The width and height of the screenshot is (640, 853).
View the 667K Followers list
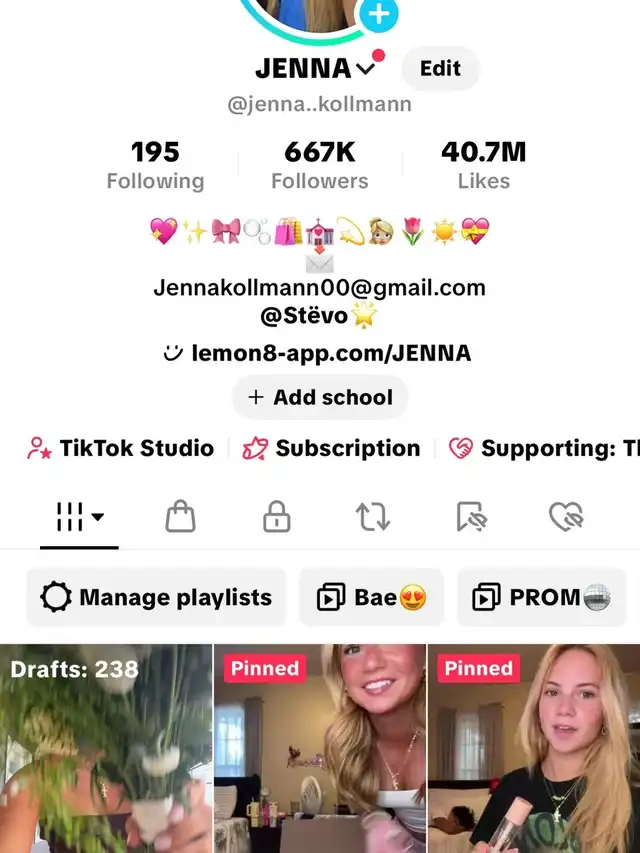pos(319,165)
